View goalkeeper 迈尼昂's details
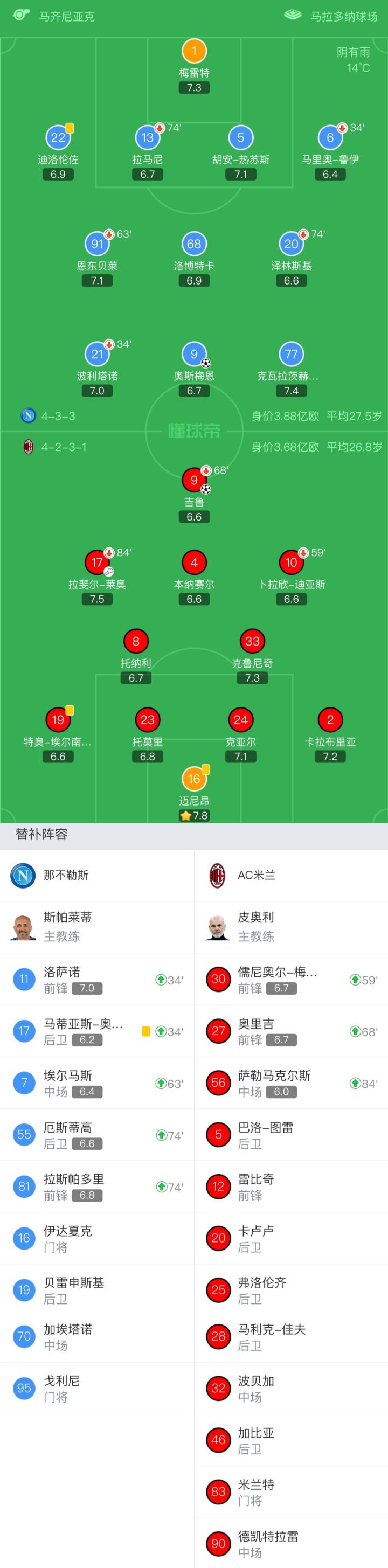Viewport: 388px width, 1568px height. pyautogui.click(x=195, y=794)
